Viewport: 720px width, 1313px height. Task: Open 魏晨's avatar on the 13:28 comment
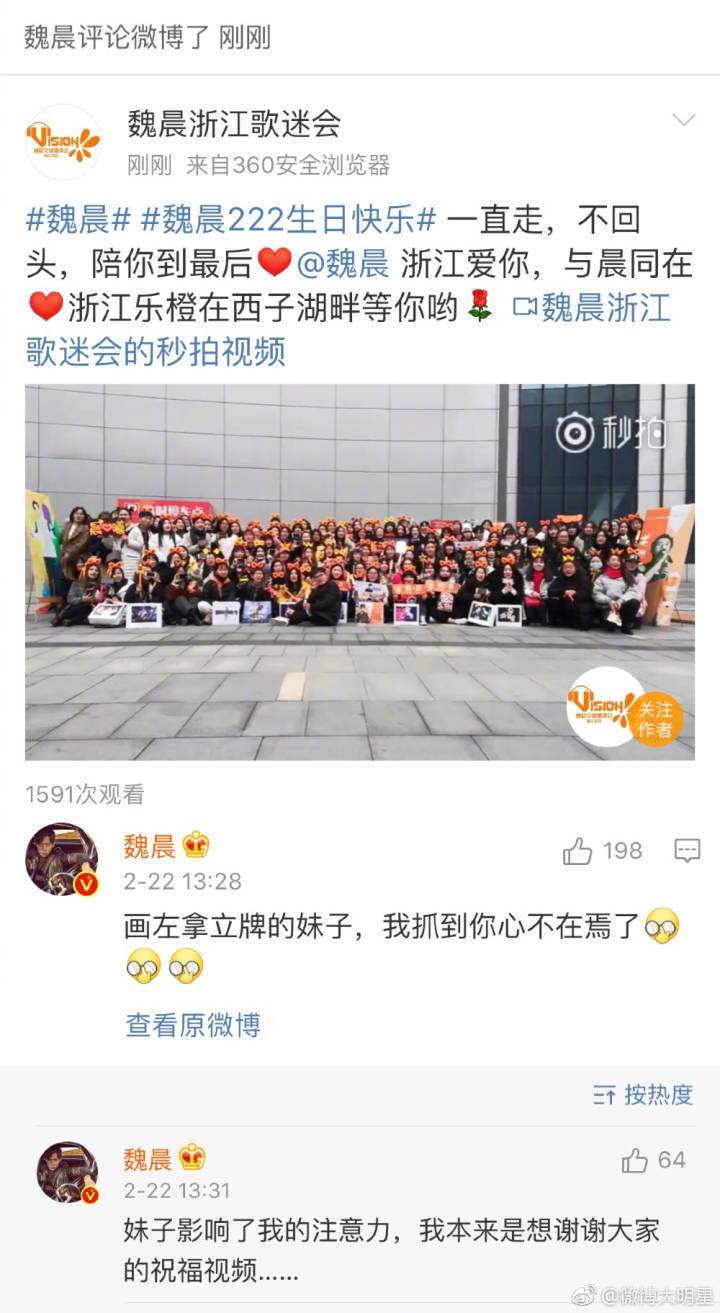click(x=62, y=858)
